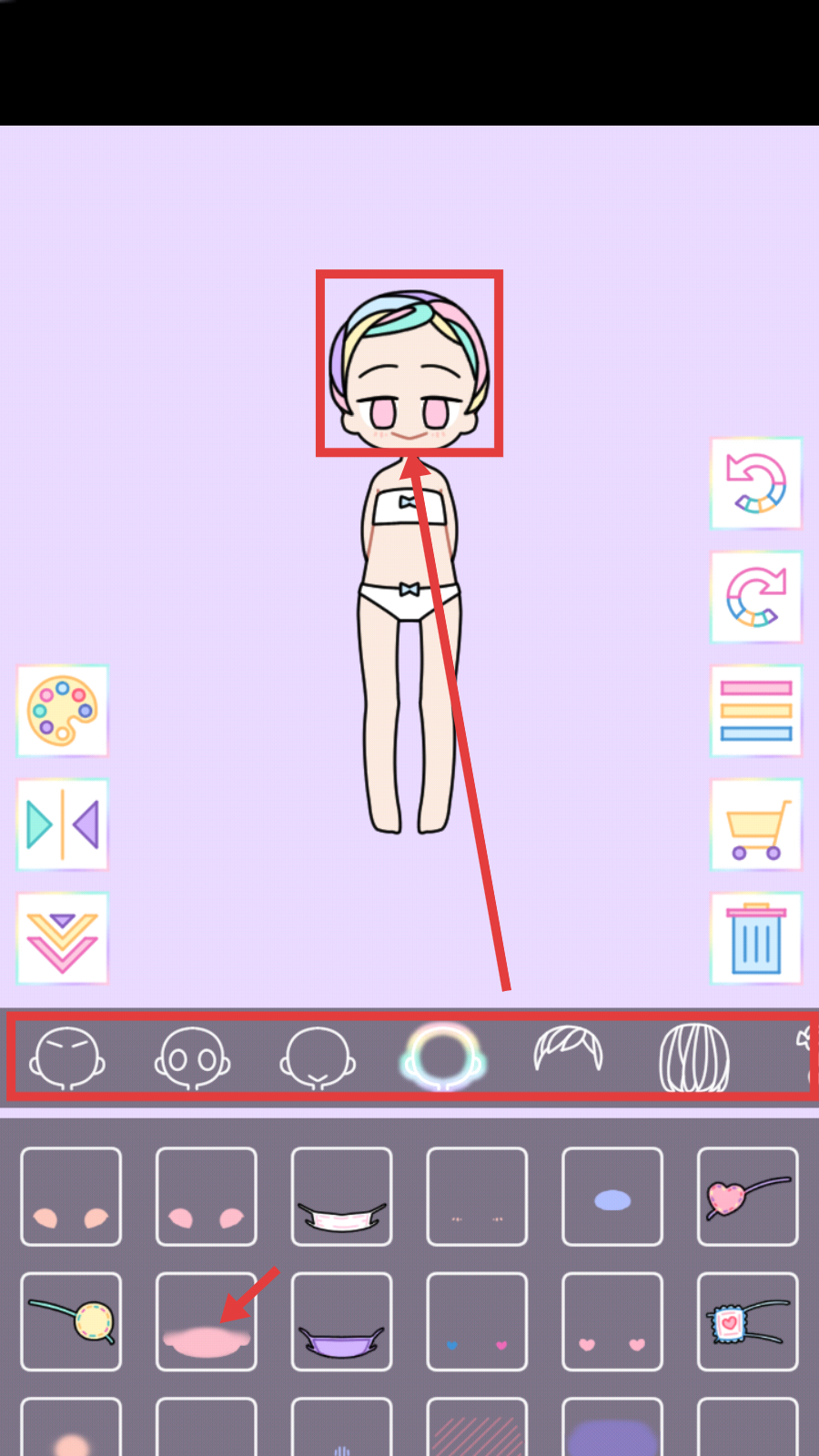Switch to the mouth category
The width and height of the screenshot is (819, 1456).
point(317,1057)
